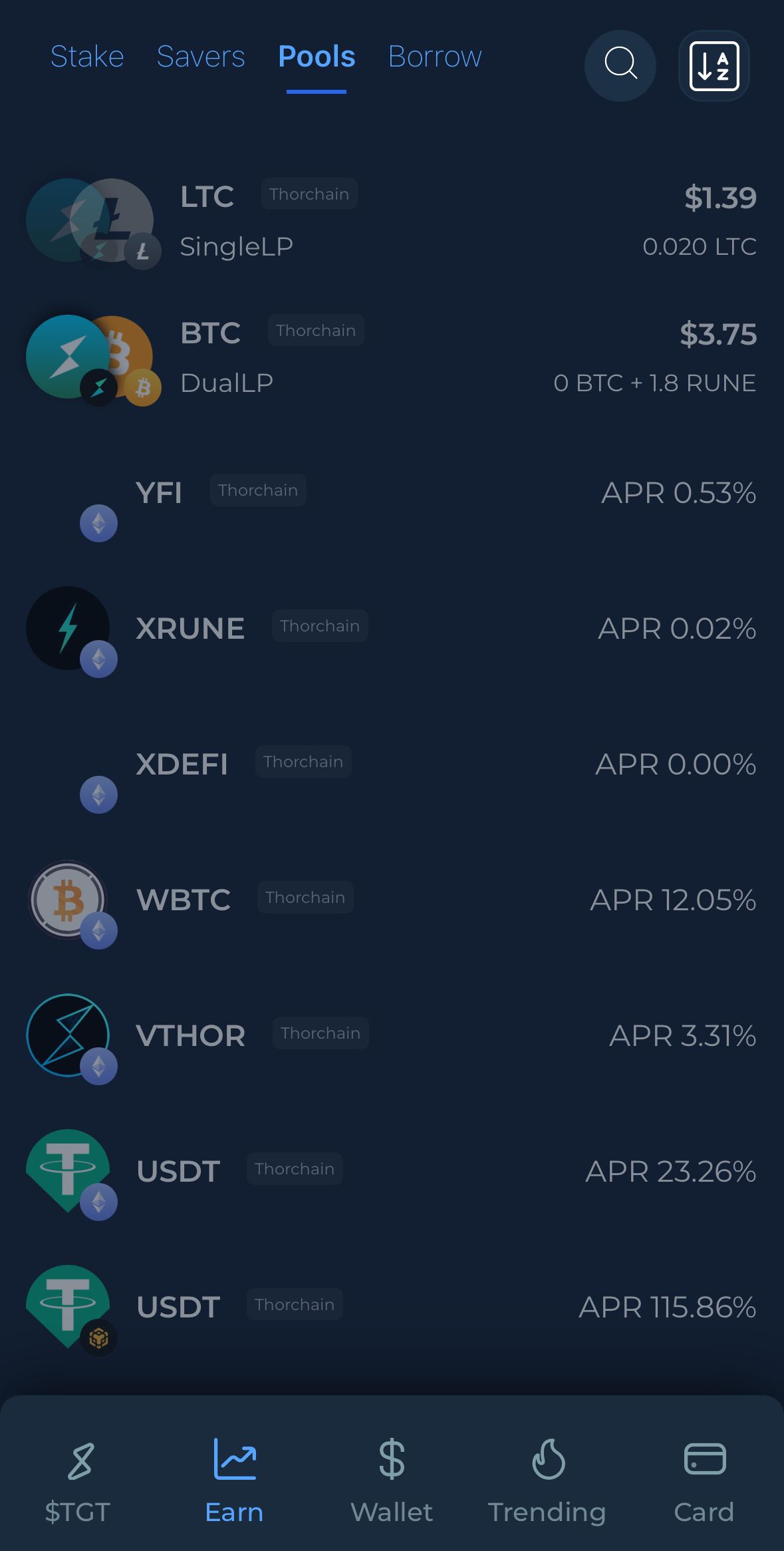Open the BTC DualLP position
Image resolution: width=784 pixels, height=1551 pixels.
click(392, 358)
